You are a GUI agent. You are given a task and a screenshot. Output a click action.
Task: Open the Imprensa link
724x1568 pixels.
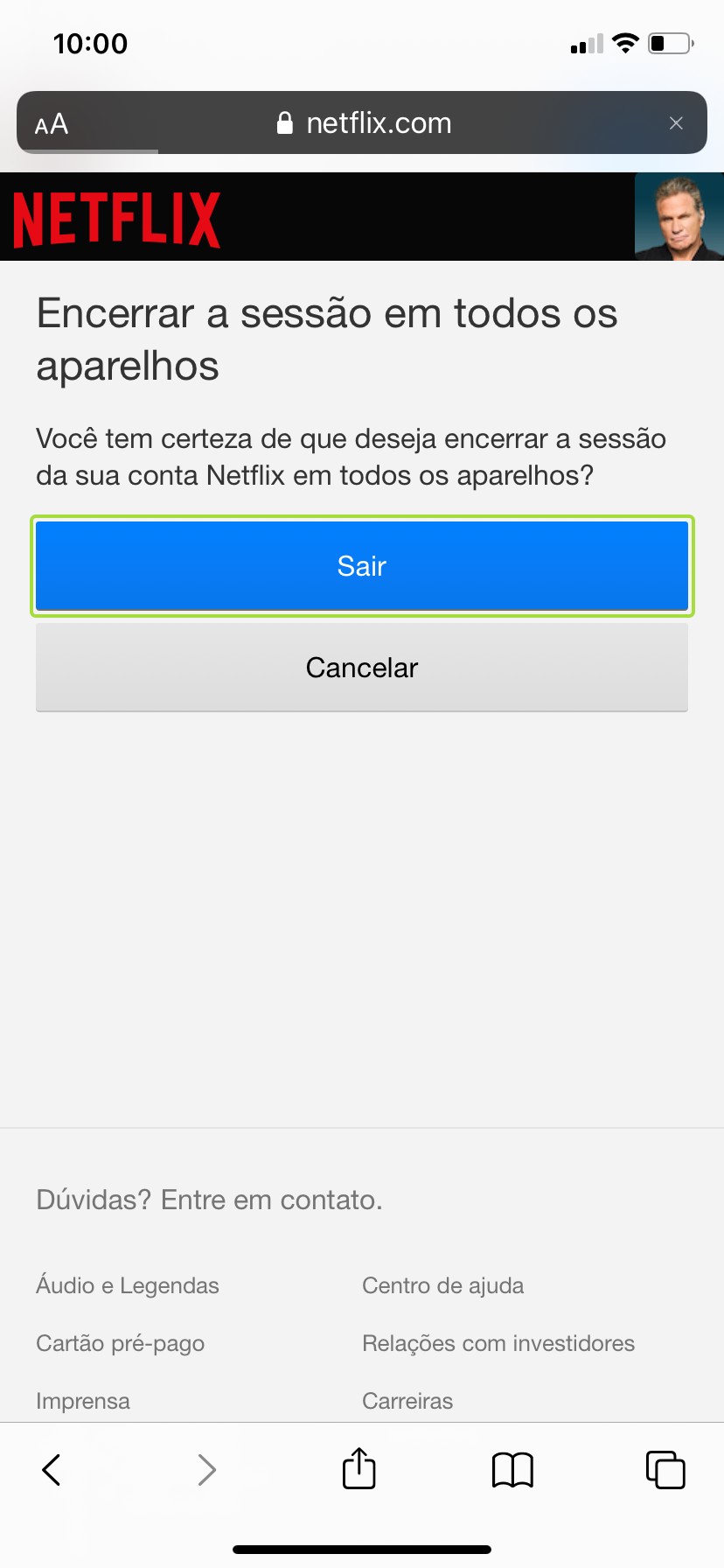click(83, 1401)
